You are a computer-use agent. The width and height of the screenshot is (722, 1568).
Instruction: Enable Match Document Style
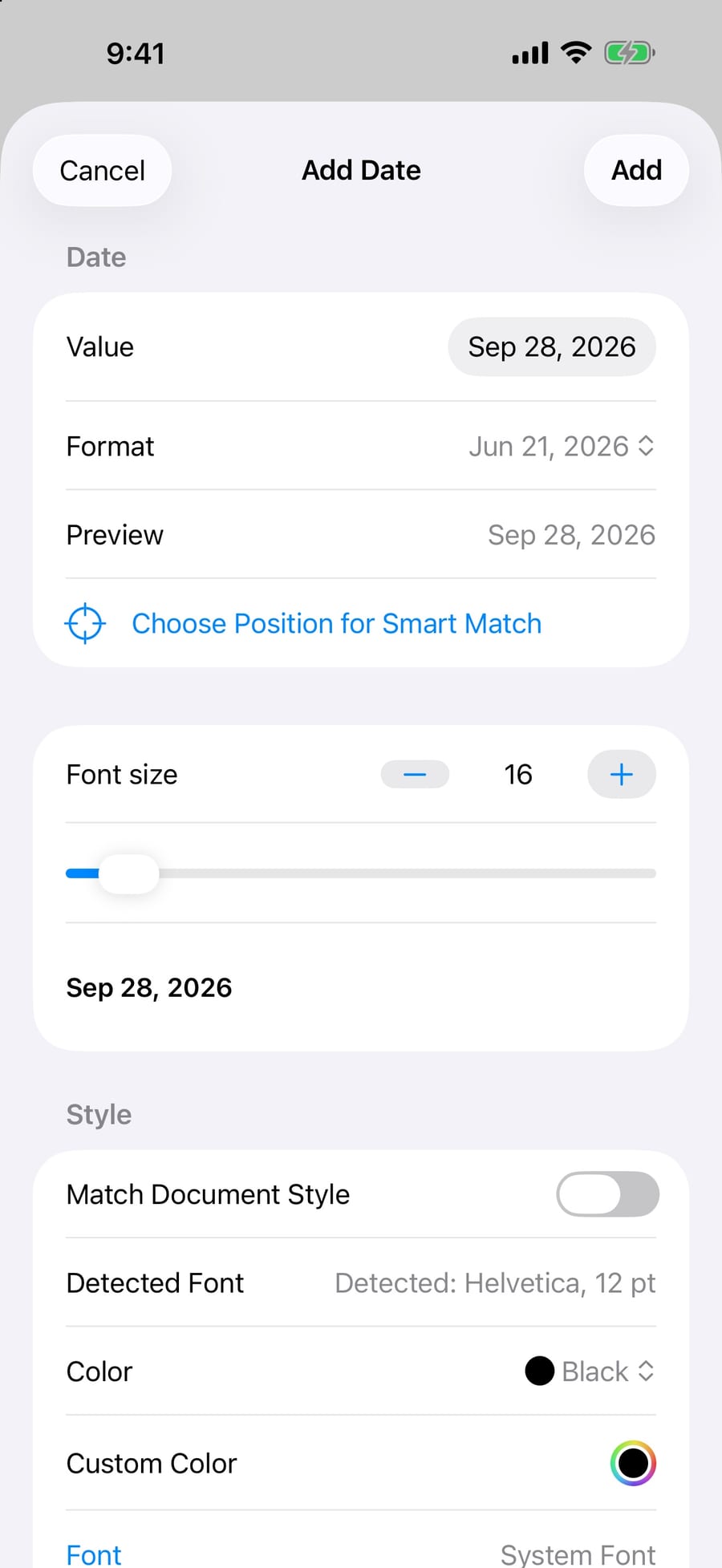607,1194
